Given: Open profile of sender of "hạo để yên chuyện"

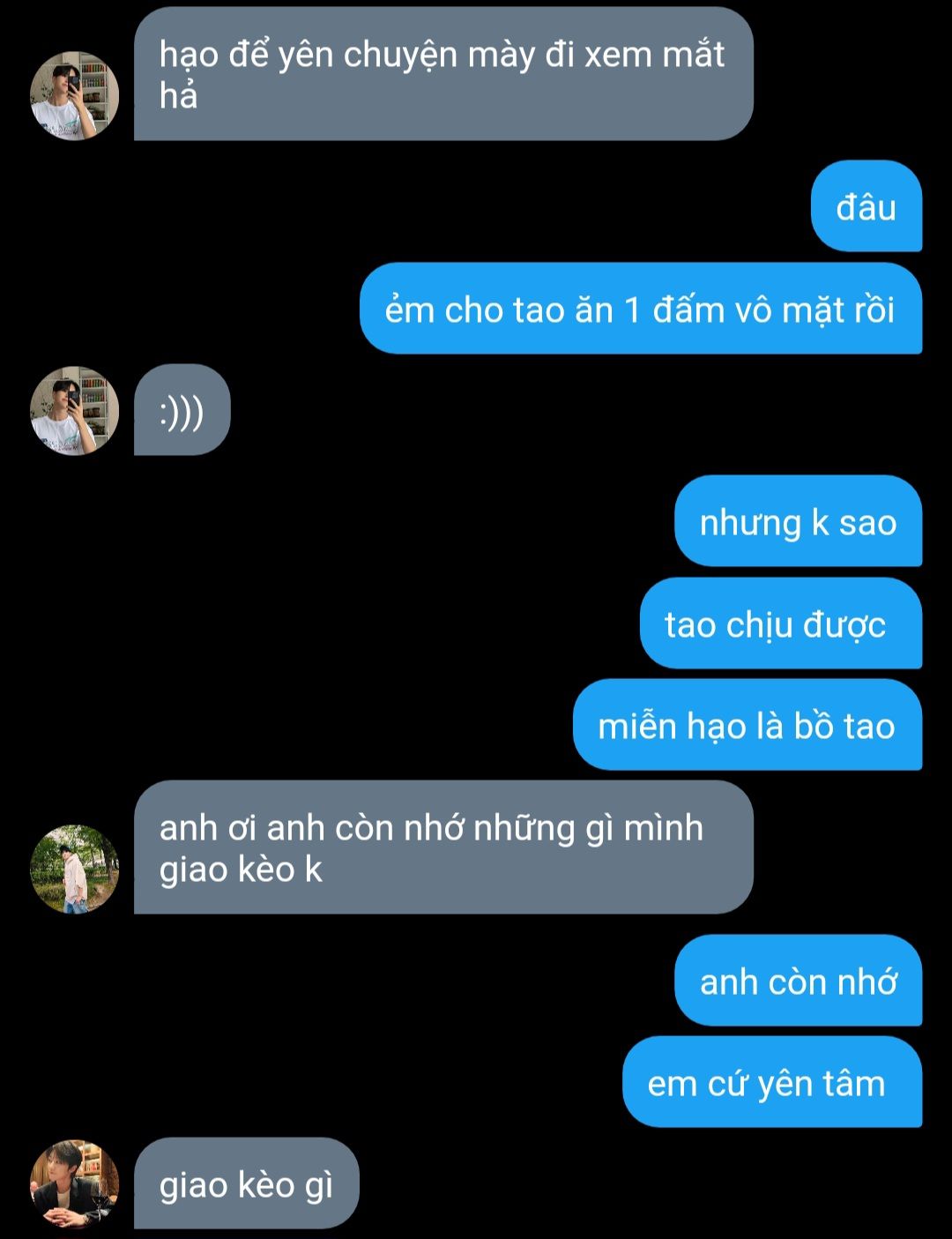Looking at the screenshot, I should tap(74, 95).
